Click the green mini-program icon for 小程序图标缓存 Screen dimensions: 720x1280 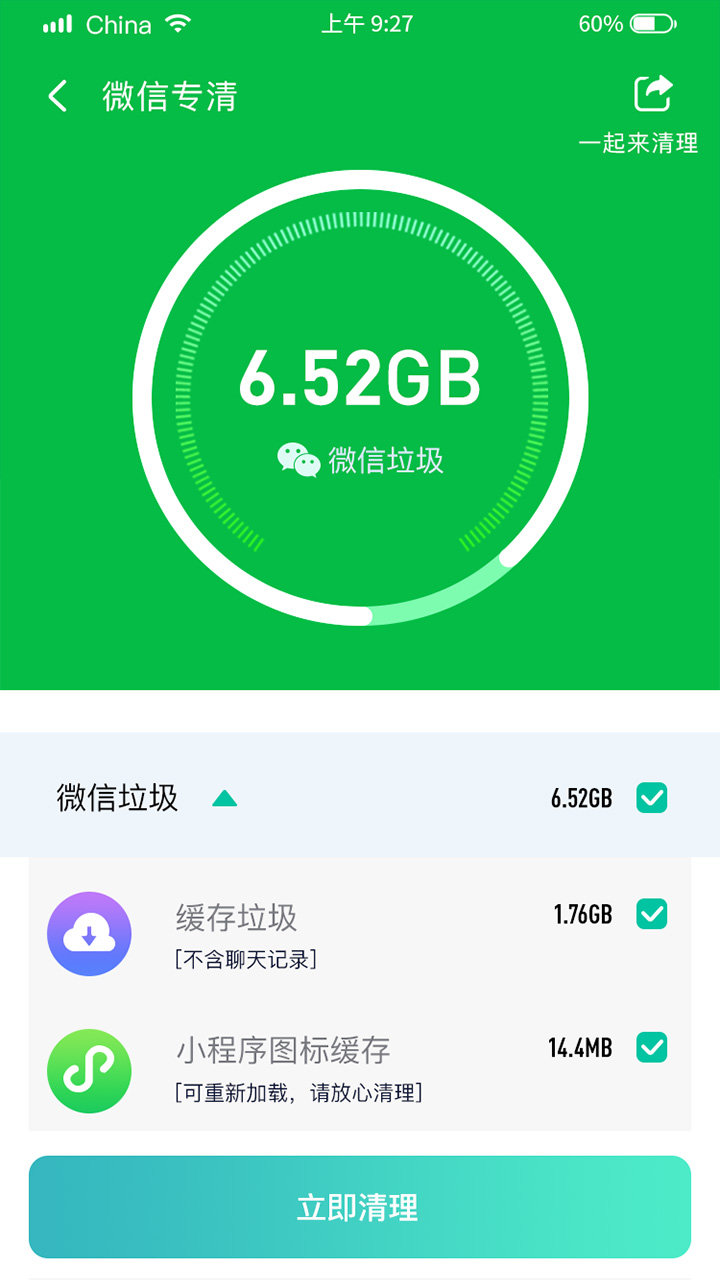point(90,1070)
